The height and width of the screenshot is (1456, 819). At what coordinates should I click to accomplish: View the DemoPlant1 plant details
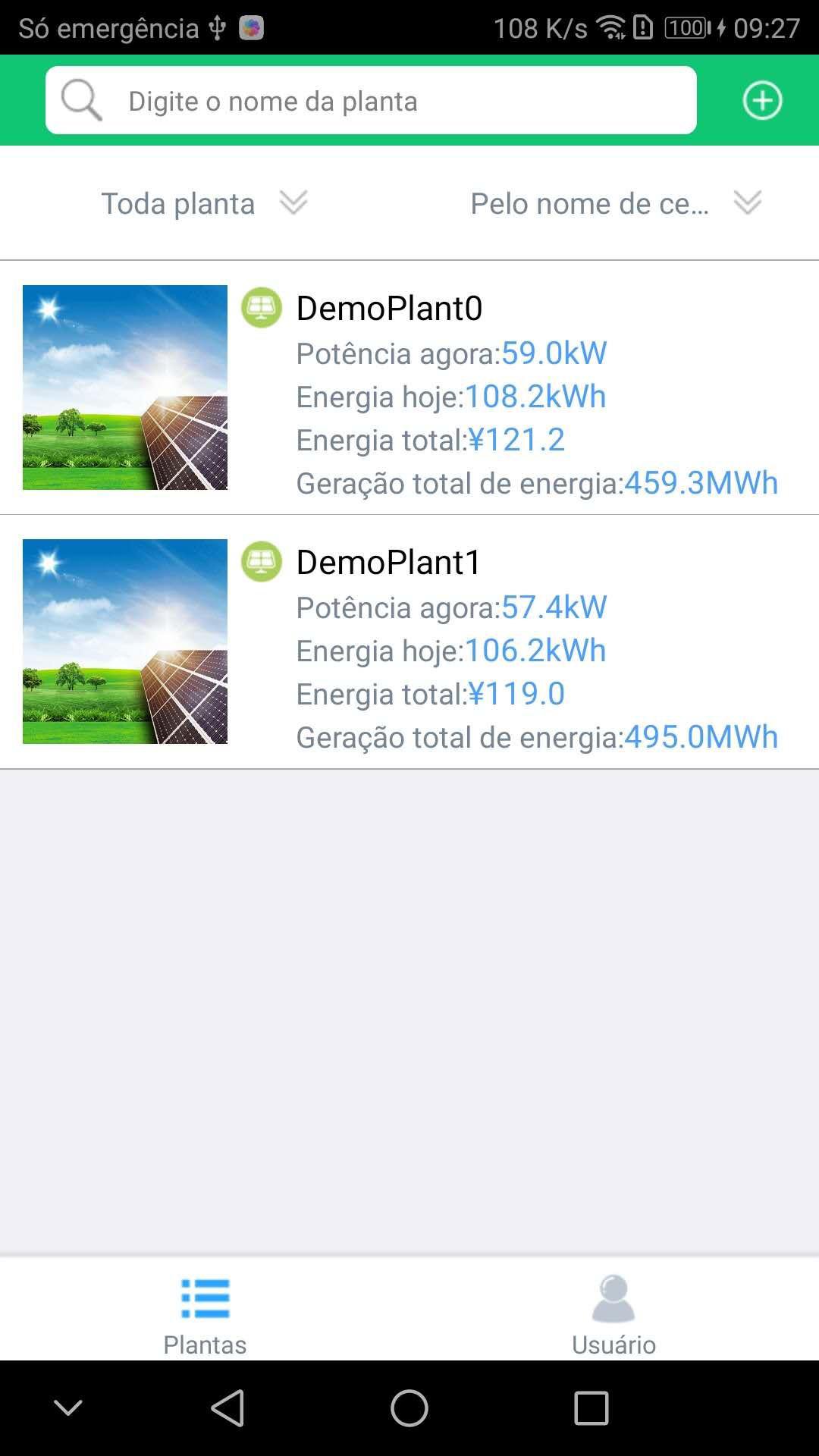[409, 642]
